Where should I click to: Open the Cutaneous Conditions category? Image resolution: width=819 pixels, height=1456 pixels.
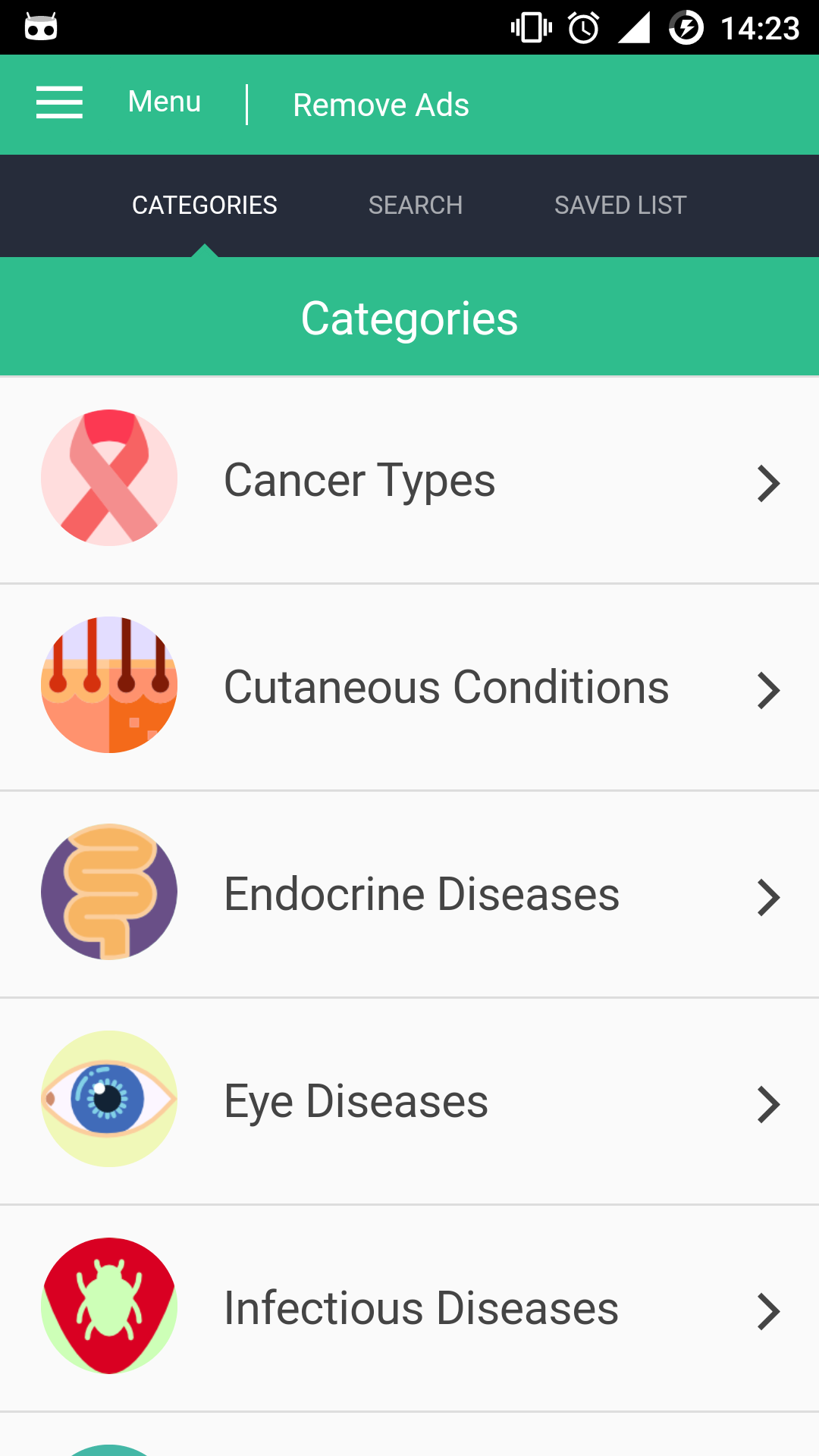[409, 688]
